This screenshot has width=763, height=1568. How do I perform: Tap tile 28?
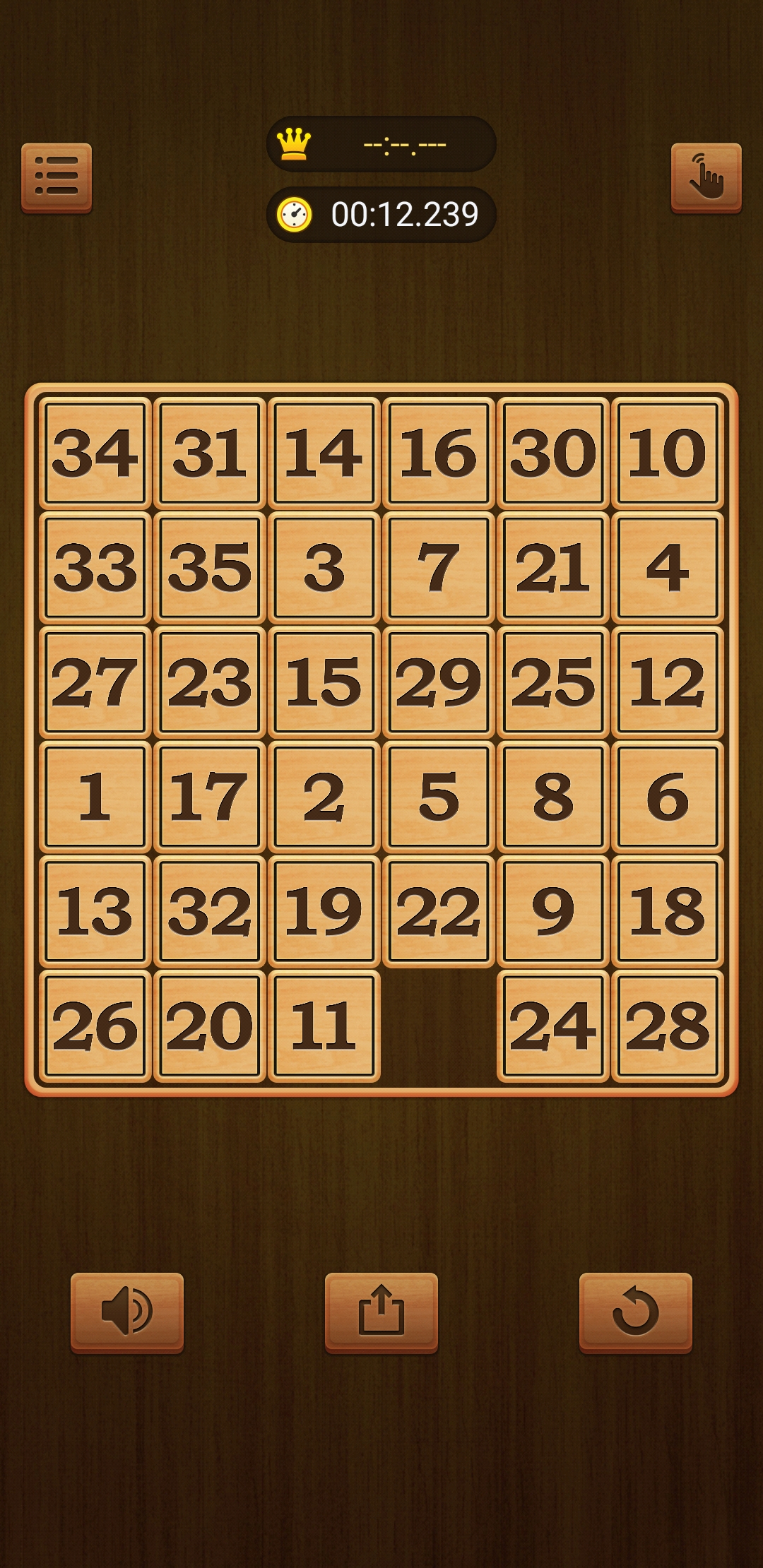pyautogui.click(x=668, y=1026)
